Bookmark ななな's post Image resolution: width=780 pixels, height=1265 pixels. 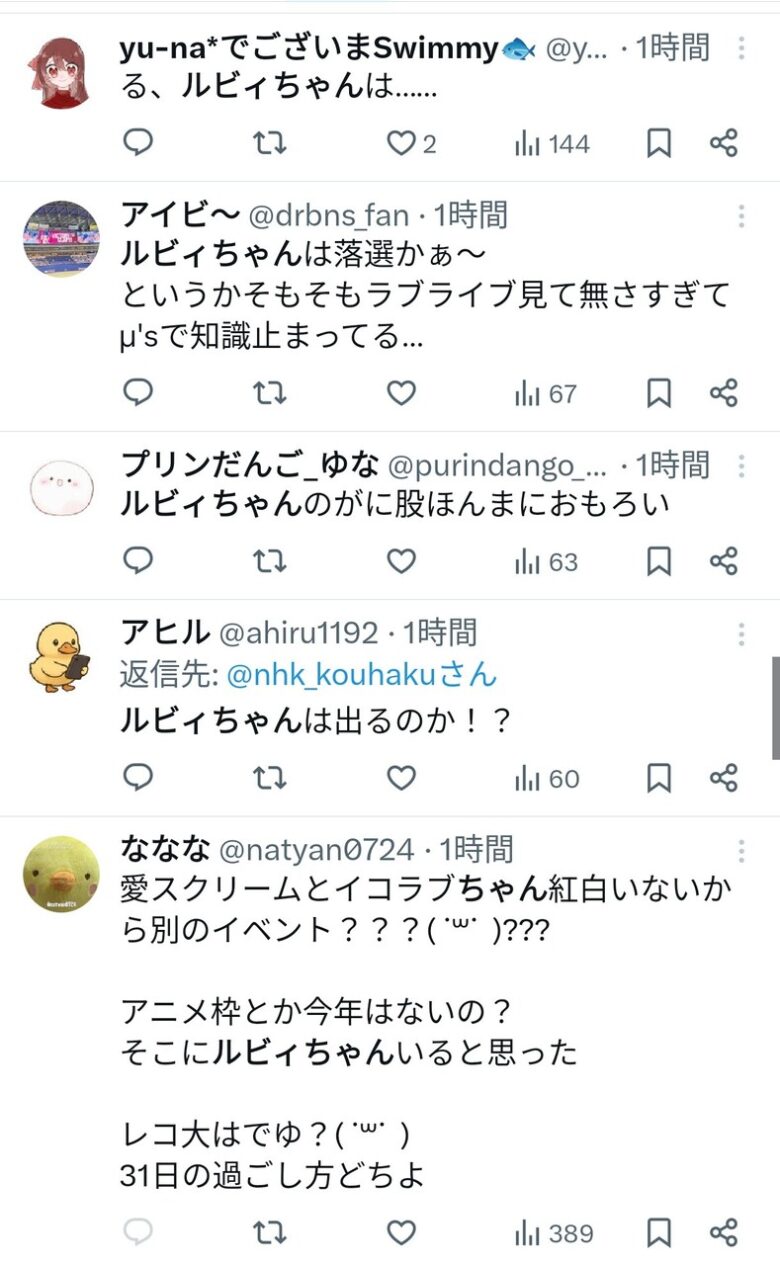(658, 1233)
